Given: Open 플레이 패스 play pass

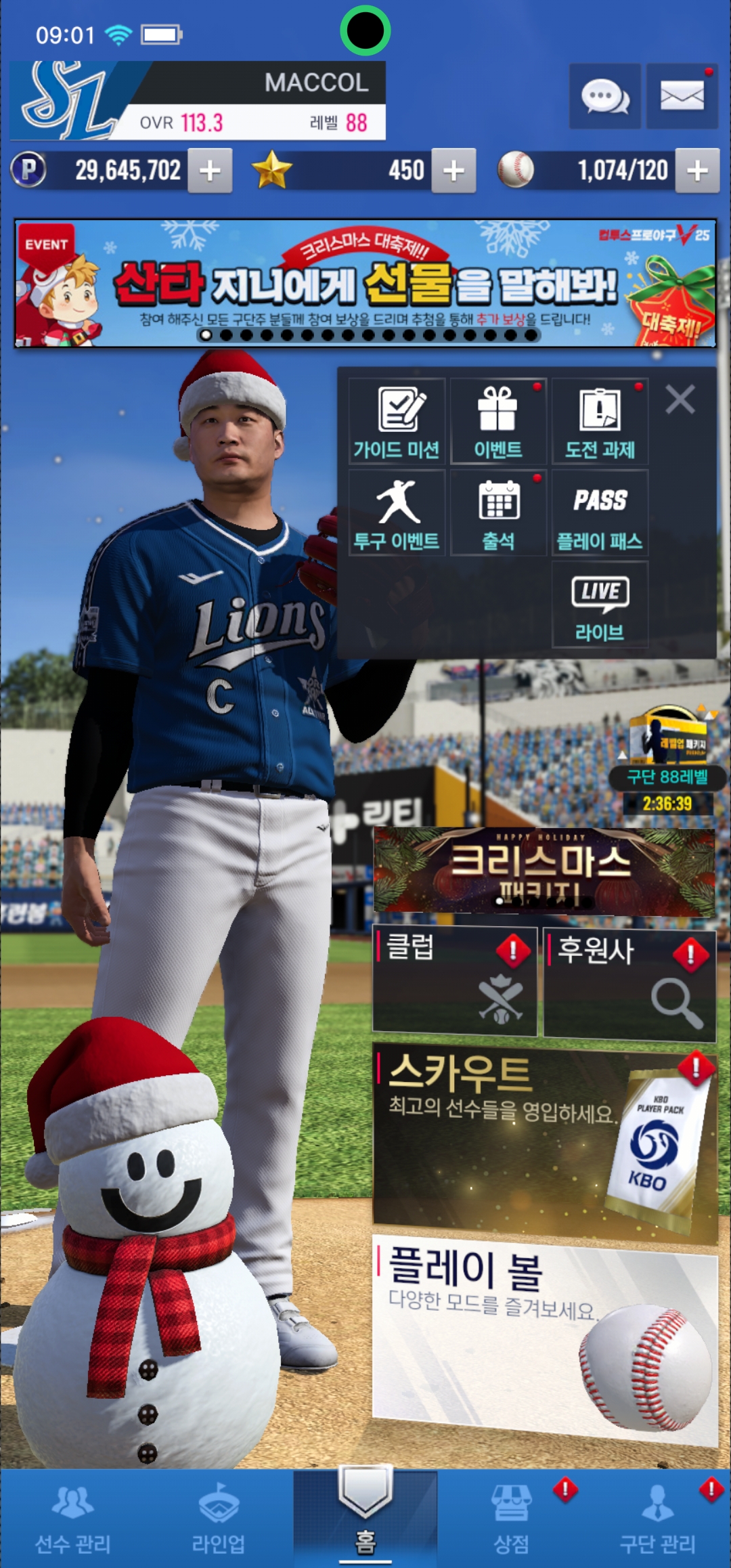Looking at the screenshot, I should tap(600, 513).
